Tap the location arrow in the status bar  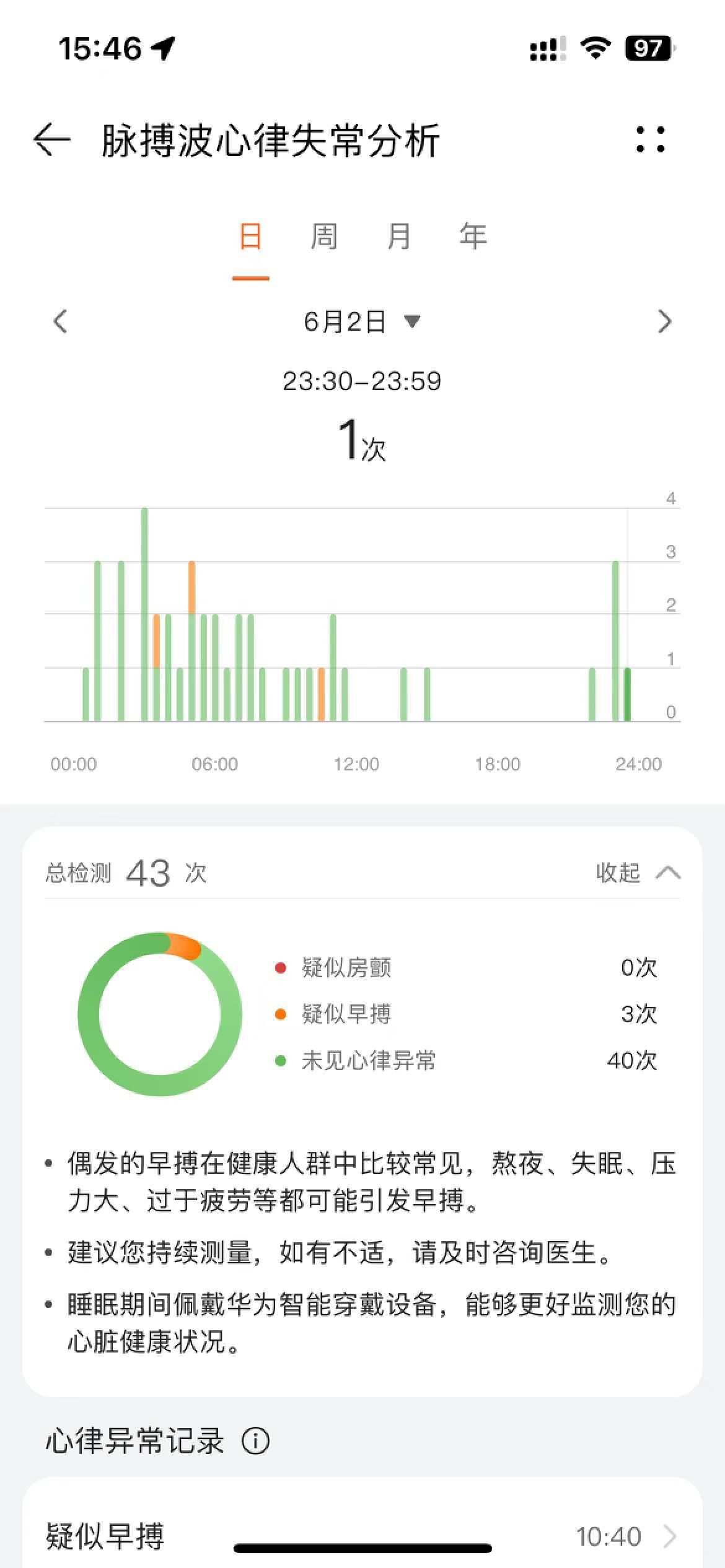[x=163, y=48]
